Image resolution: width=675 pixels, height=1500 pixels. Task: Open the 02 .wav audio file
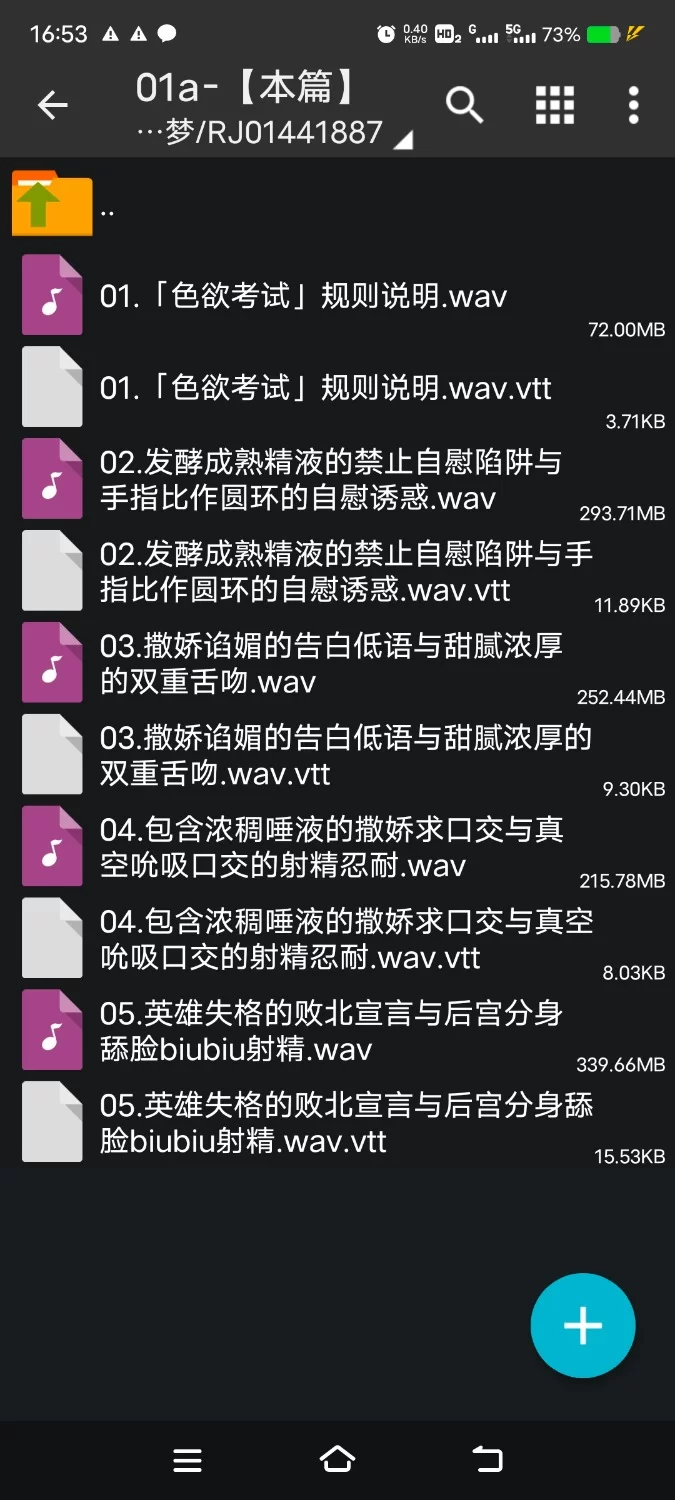tap(330, 480)
